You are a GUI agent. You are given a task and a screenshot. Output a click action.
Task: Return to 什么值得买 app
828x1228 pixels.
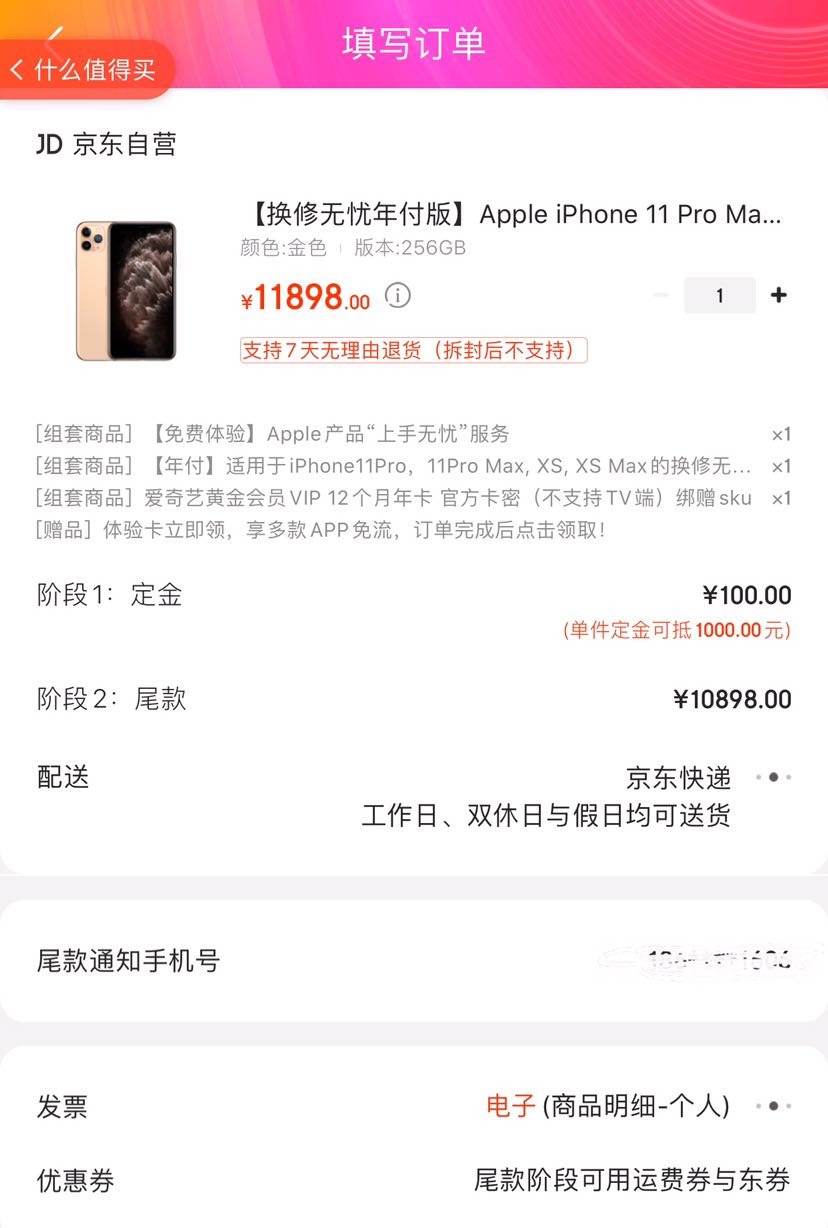pos(86,70)
